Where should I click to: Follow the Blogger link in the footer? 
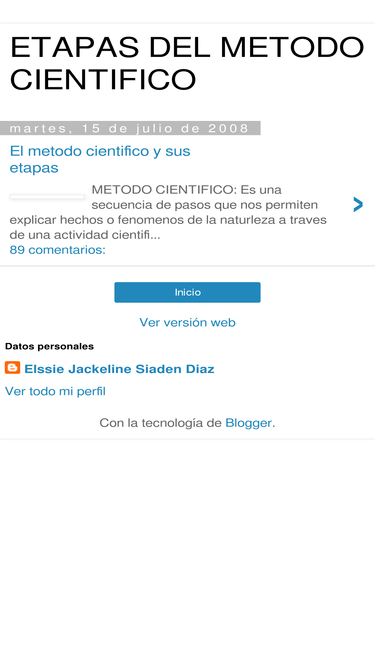pyautogui.click(x=248, y=423)
